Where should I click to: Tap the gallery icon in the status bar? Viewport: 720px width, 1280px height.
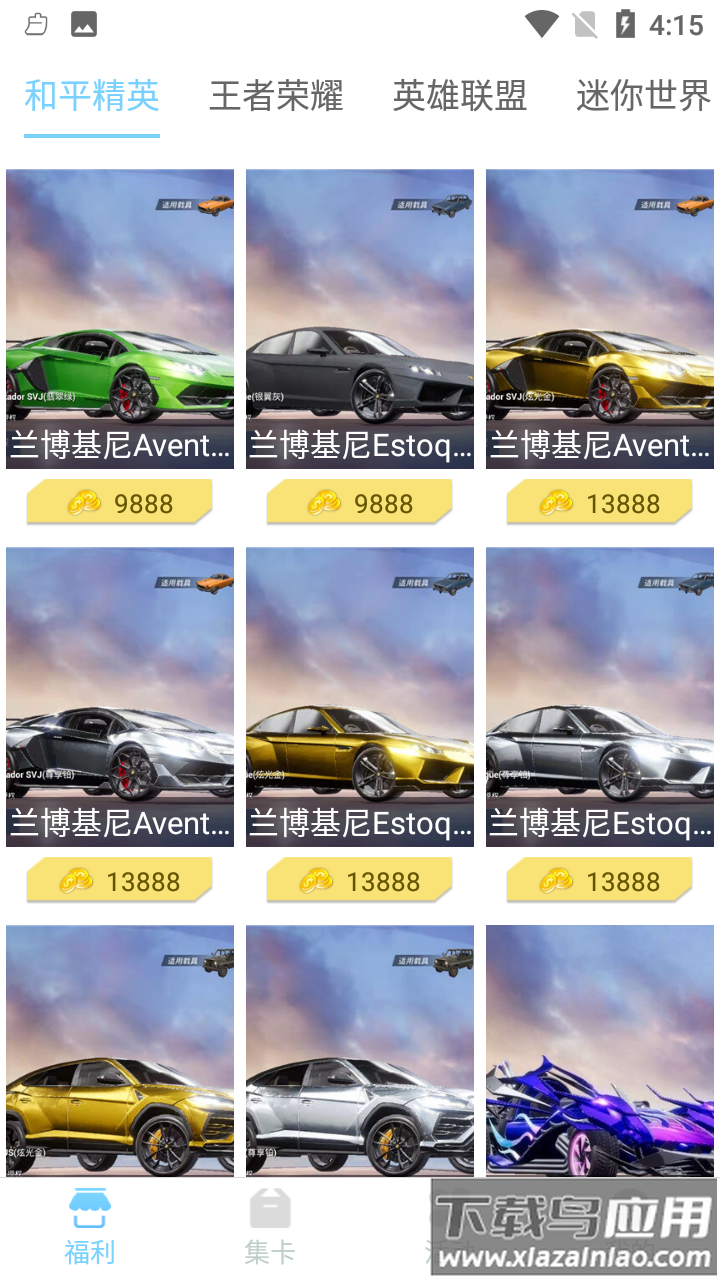(82, 22)
